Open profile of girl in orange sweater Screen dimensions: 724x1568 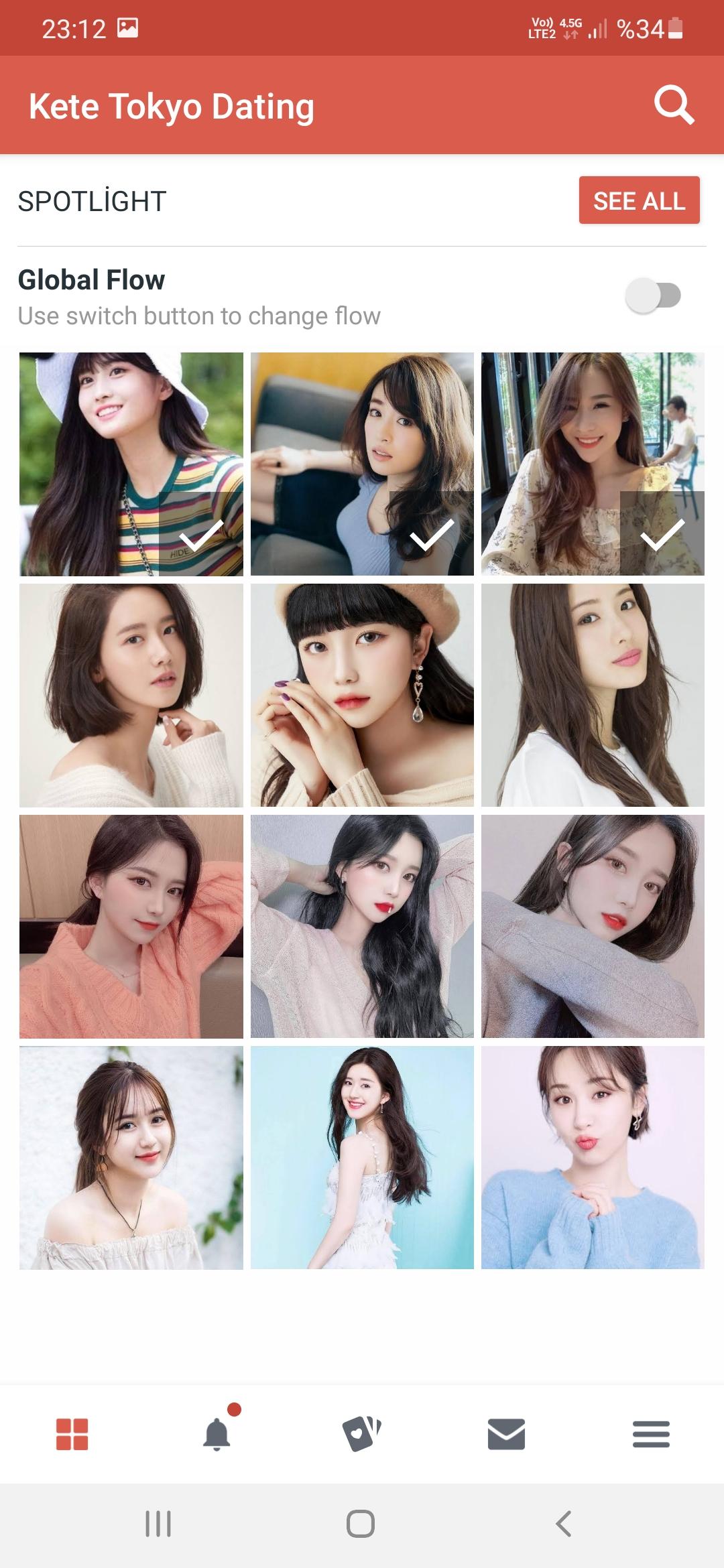[131, 926]
